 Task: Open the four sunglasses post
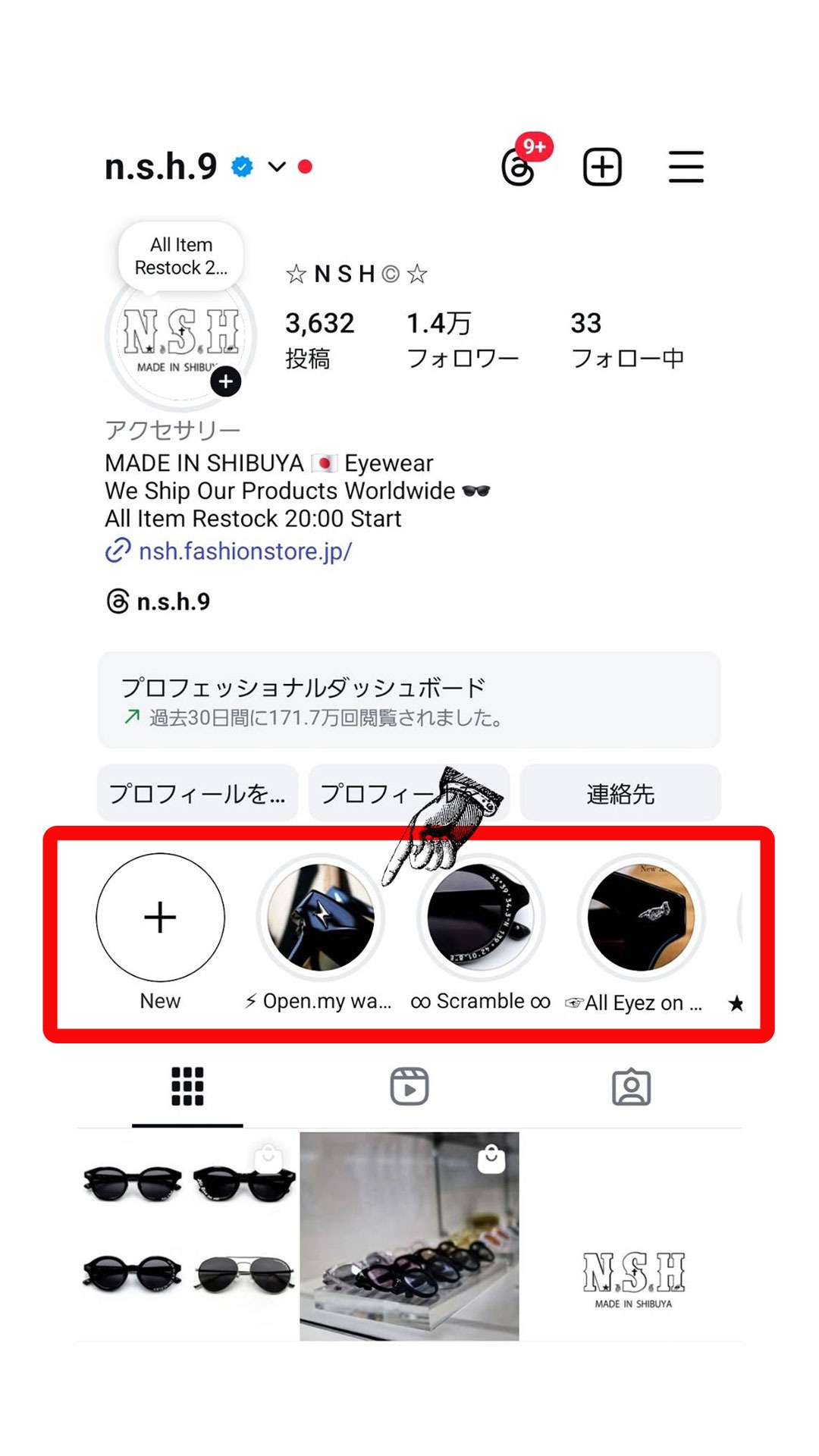pos(187,1236)
